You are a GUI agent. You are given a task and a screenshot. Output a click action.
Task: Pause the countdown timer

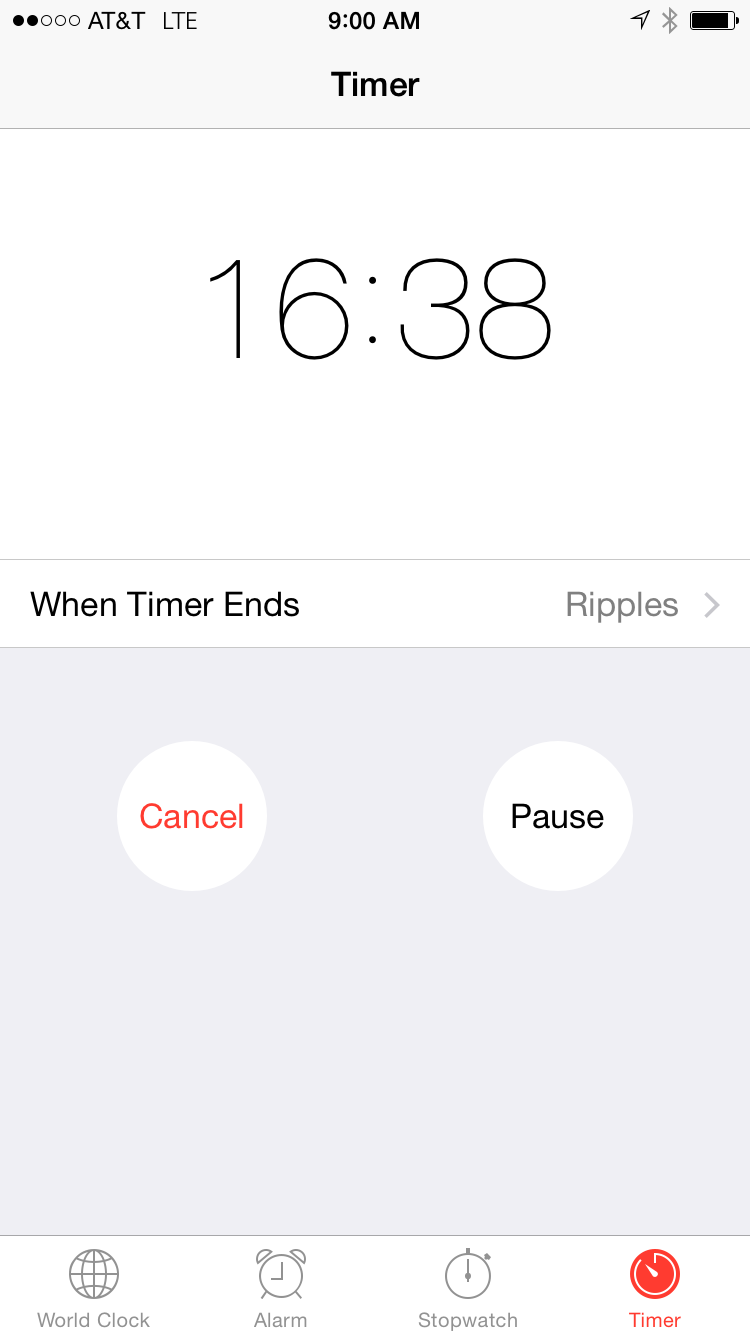pos(557,816)
